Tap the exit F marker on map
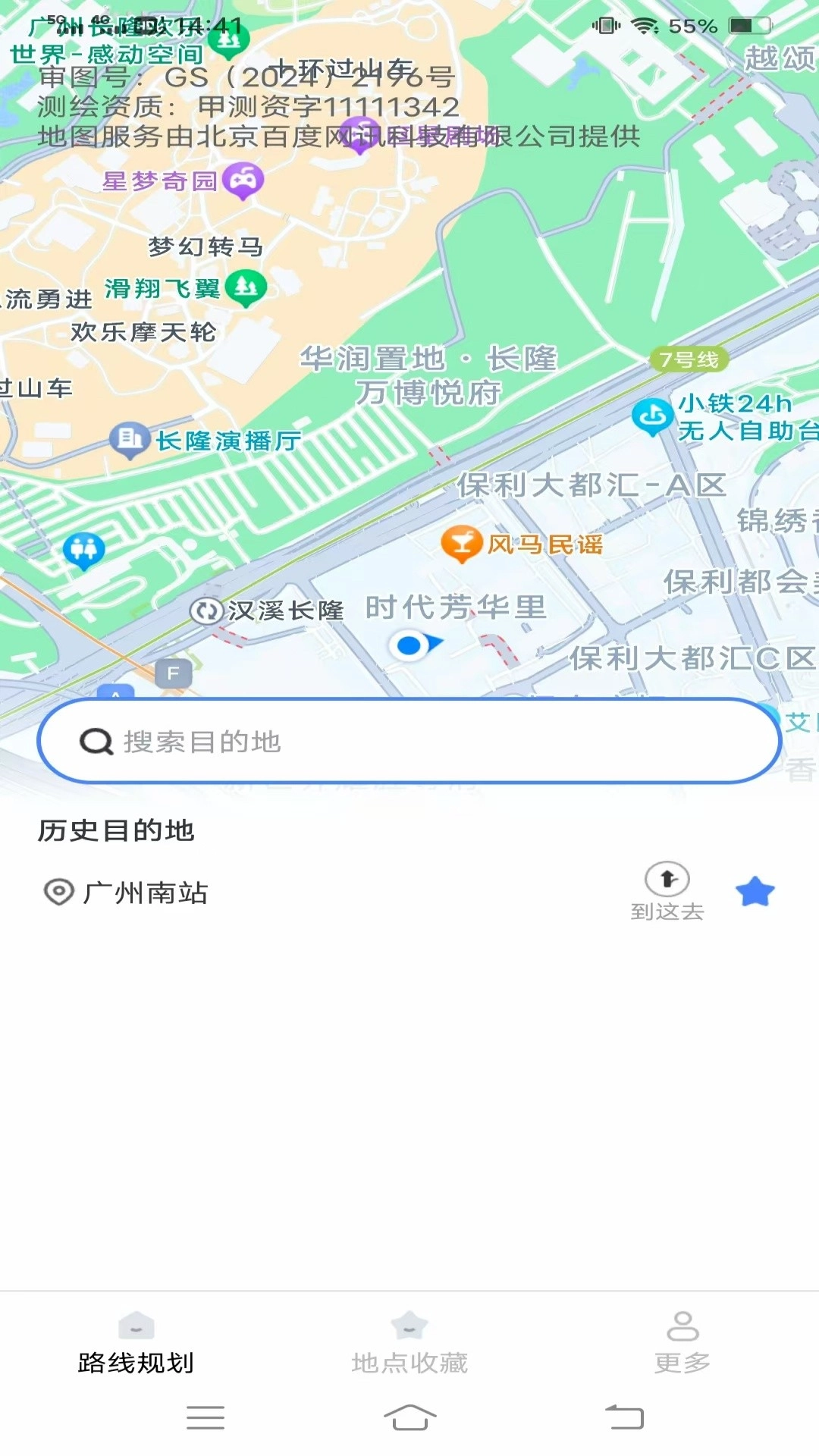This screenshot has width=819, height=1456. point(173,674)
